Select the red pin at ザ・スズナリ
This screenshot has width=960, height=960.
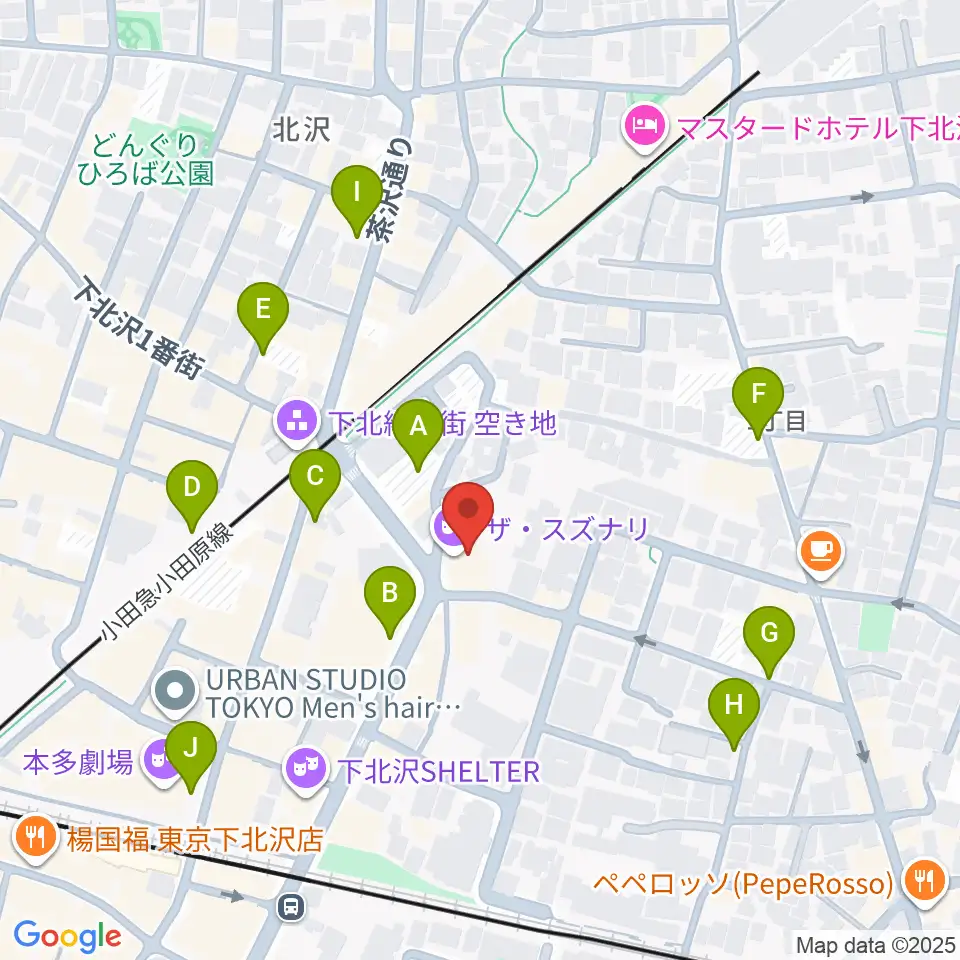pyautogui.click(x=468, y=517)
